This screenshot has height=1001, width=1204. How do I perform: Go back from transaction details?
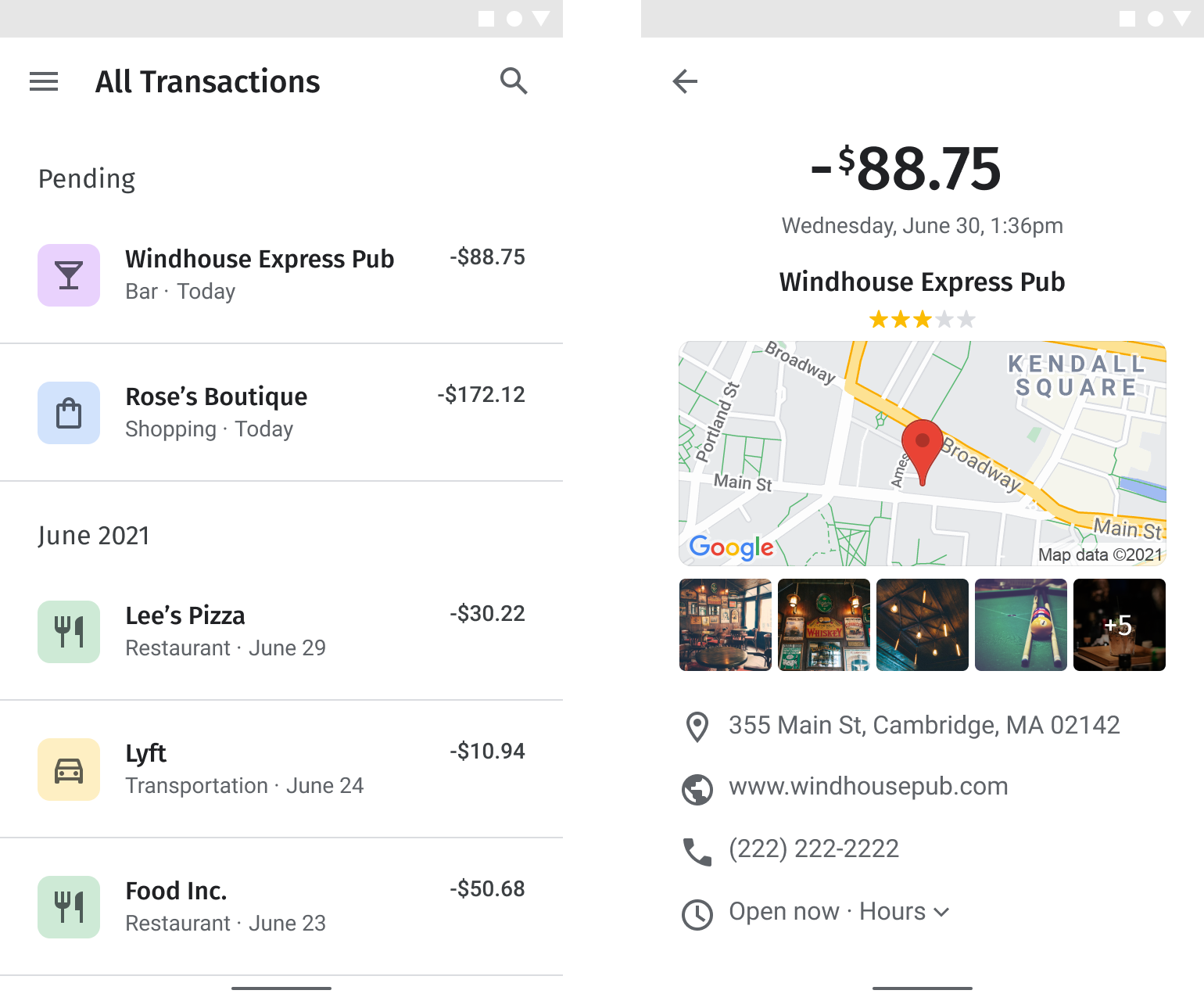tap(685, 81)
